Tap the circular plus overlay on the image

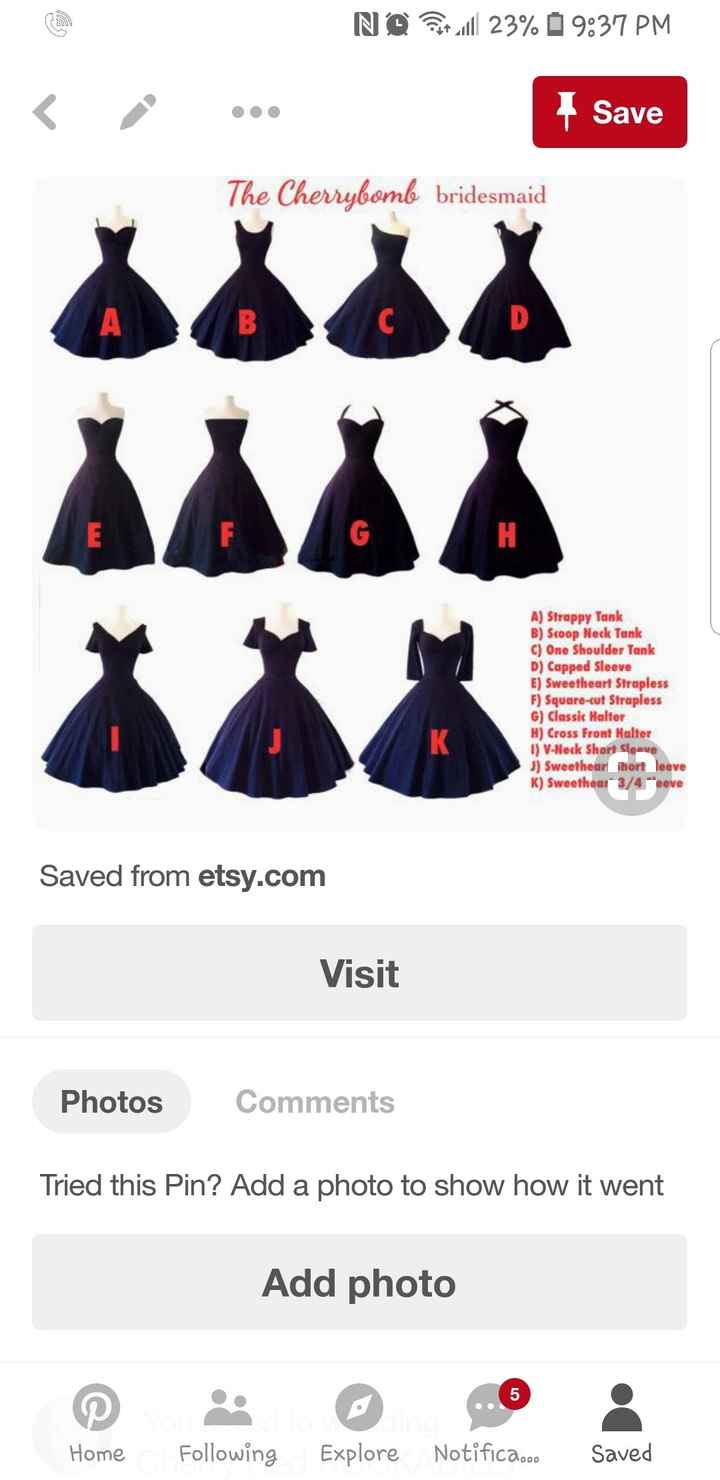tap(633, 778)
